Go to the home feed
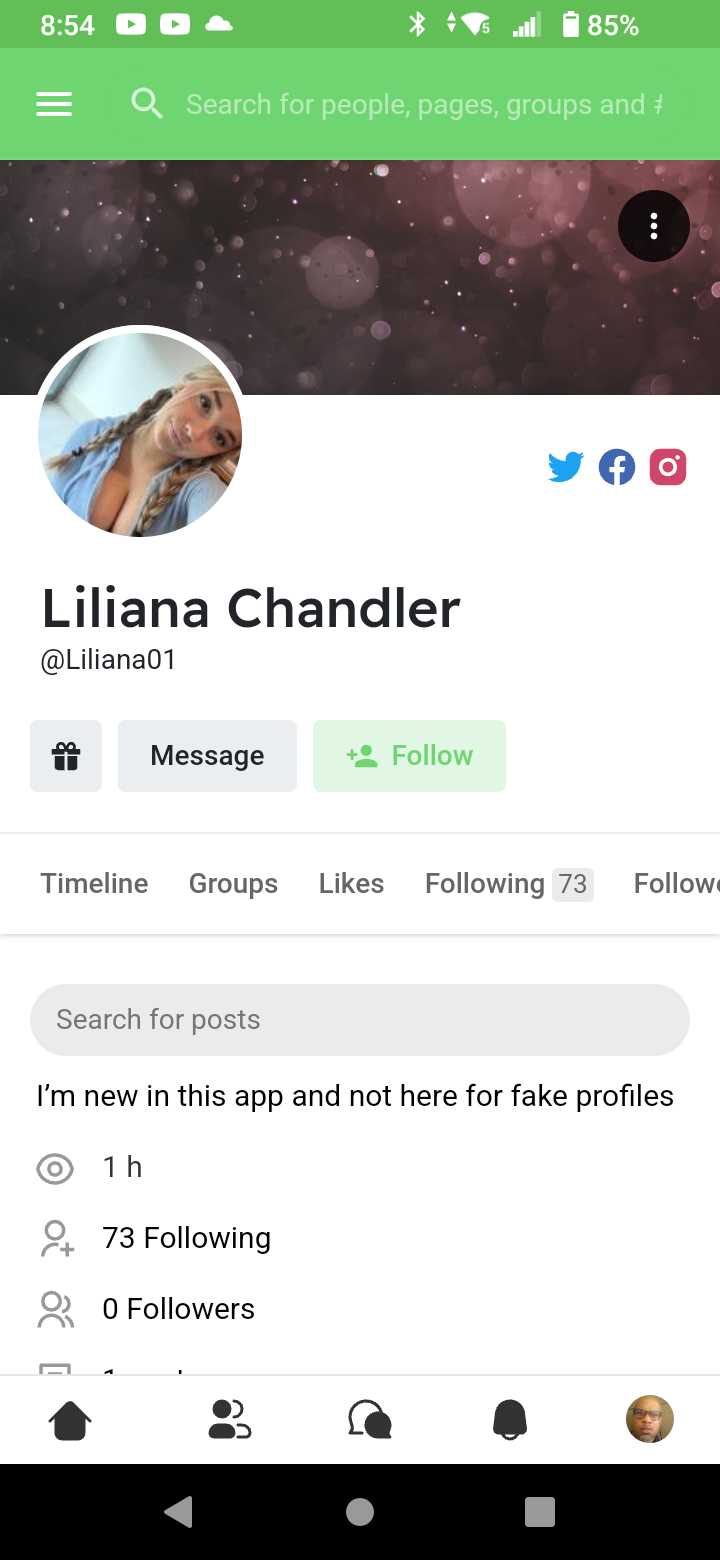Screen dimensions: 720x1560 (70, 1419)
